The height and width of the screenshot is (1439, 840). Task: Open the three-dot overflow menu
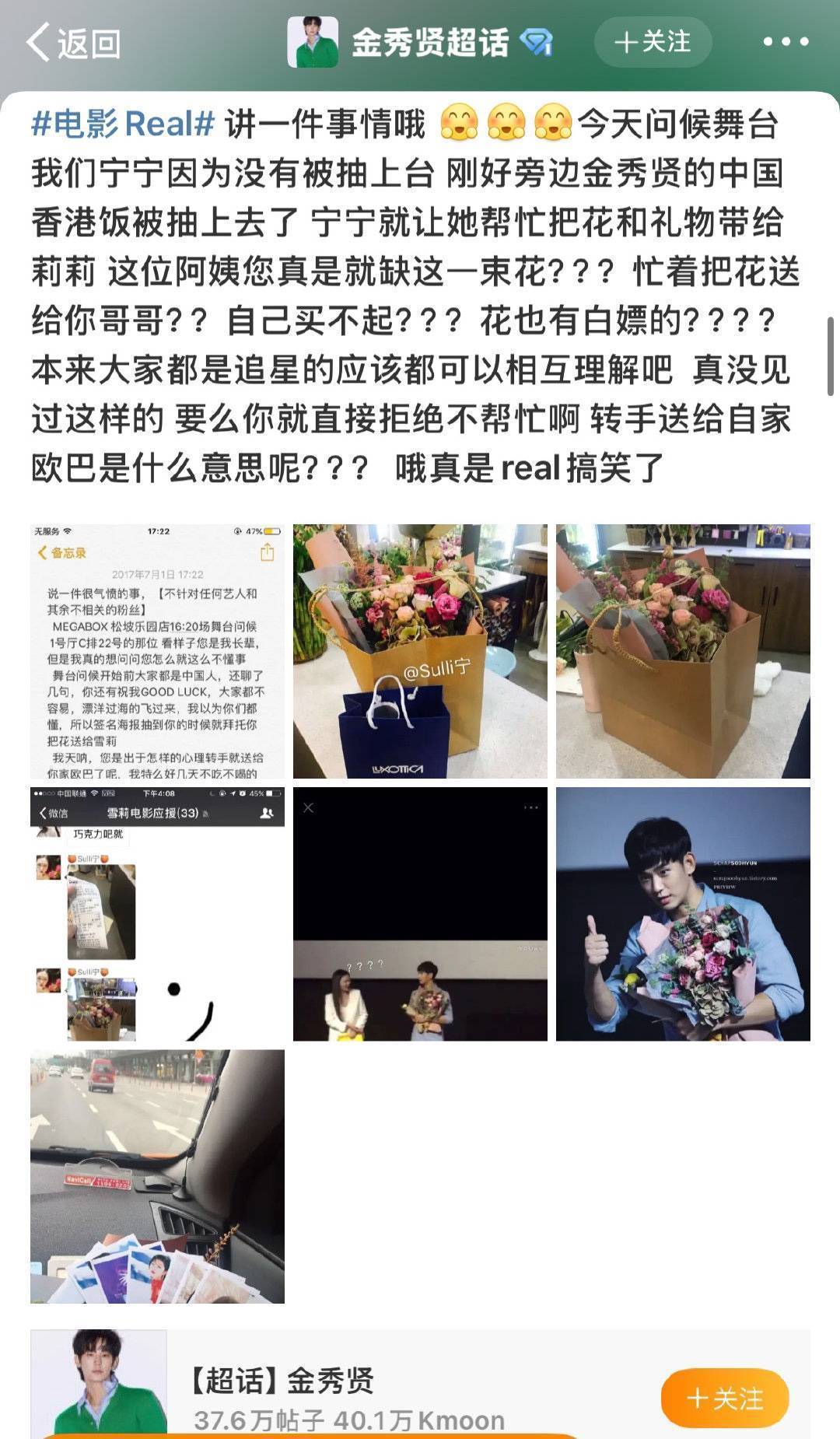(785, 42)
